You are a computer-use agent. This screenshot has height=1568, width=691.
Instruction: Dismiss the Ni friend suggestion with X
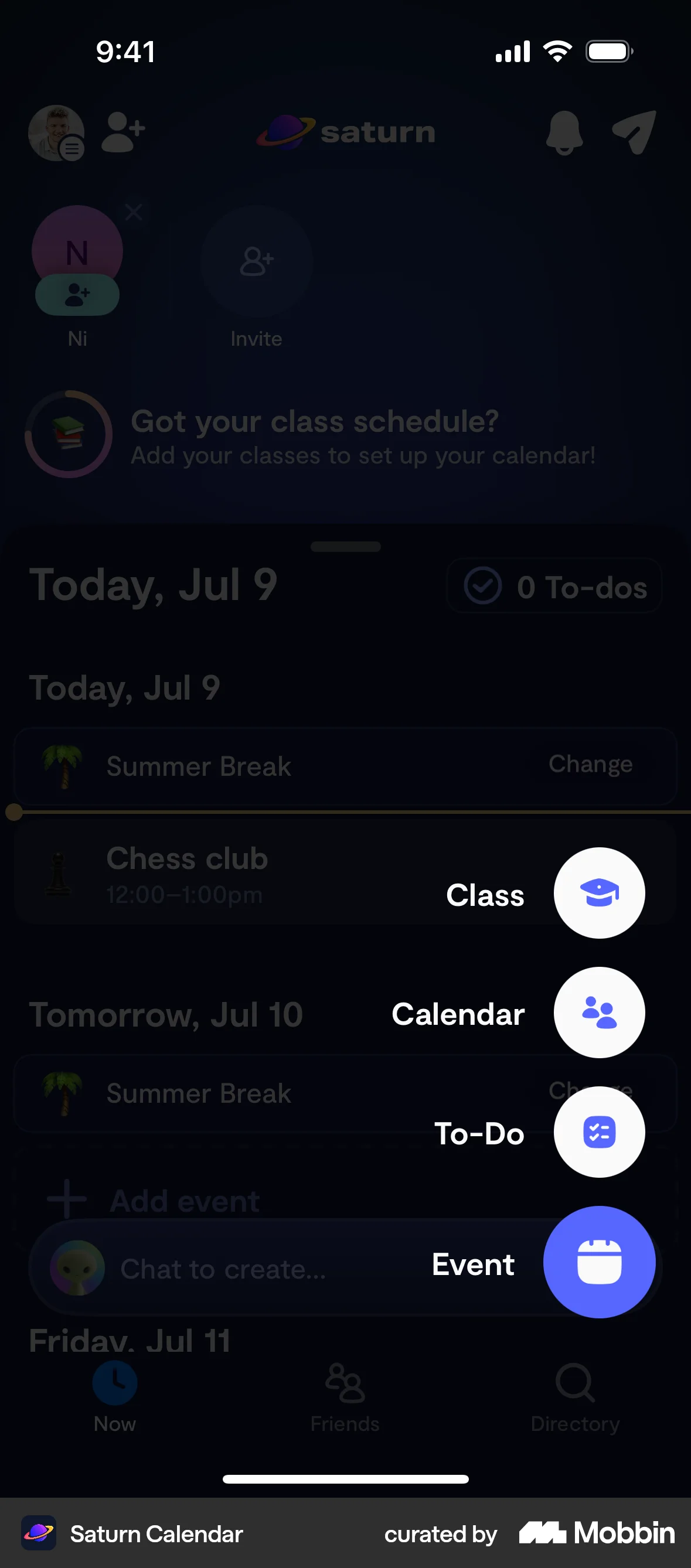coord(134,212)
